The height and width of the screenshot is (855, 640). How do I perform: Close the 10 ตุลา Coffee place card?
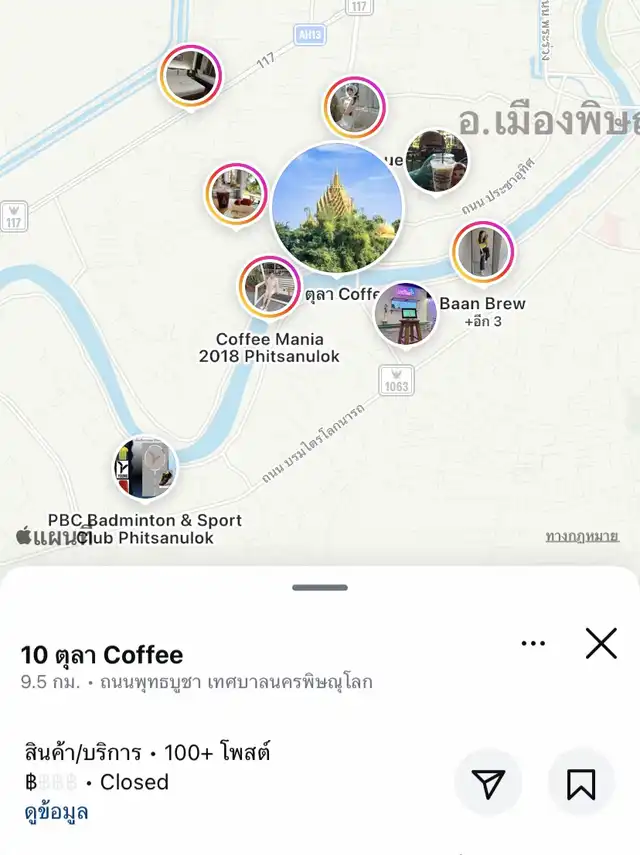601,643
